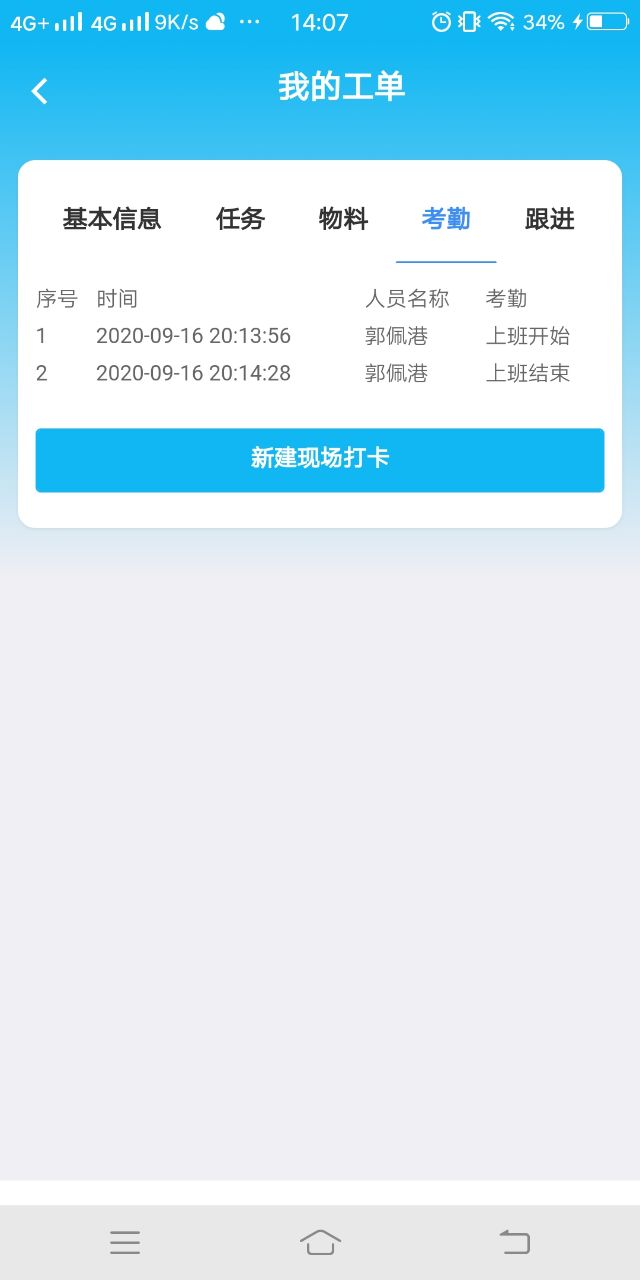
Task: Switch to the 基本信息 tab
Action: click(x=112, y=219)
